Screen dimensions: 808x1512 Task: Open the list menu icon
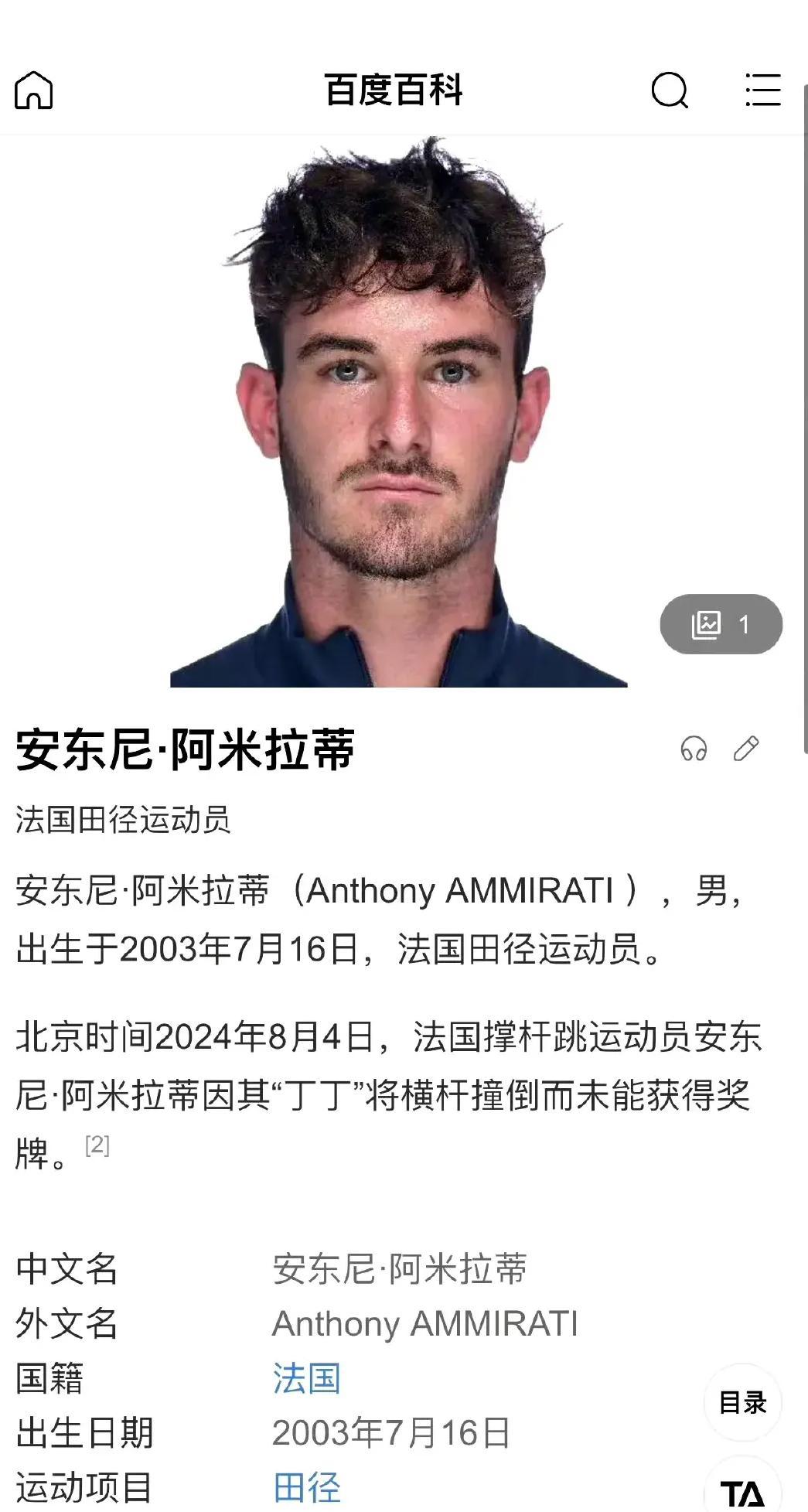tap(762, 90)
